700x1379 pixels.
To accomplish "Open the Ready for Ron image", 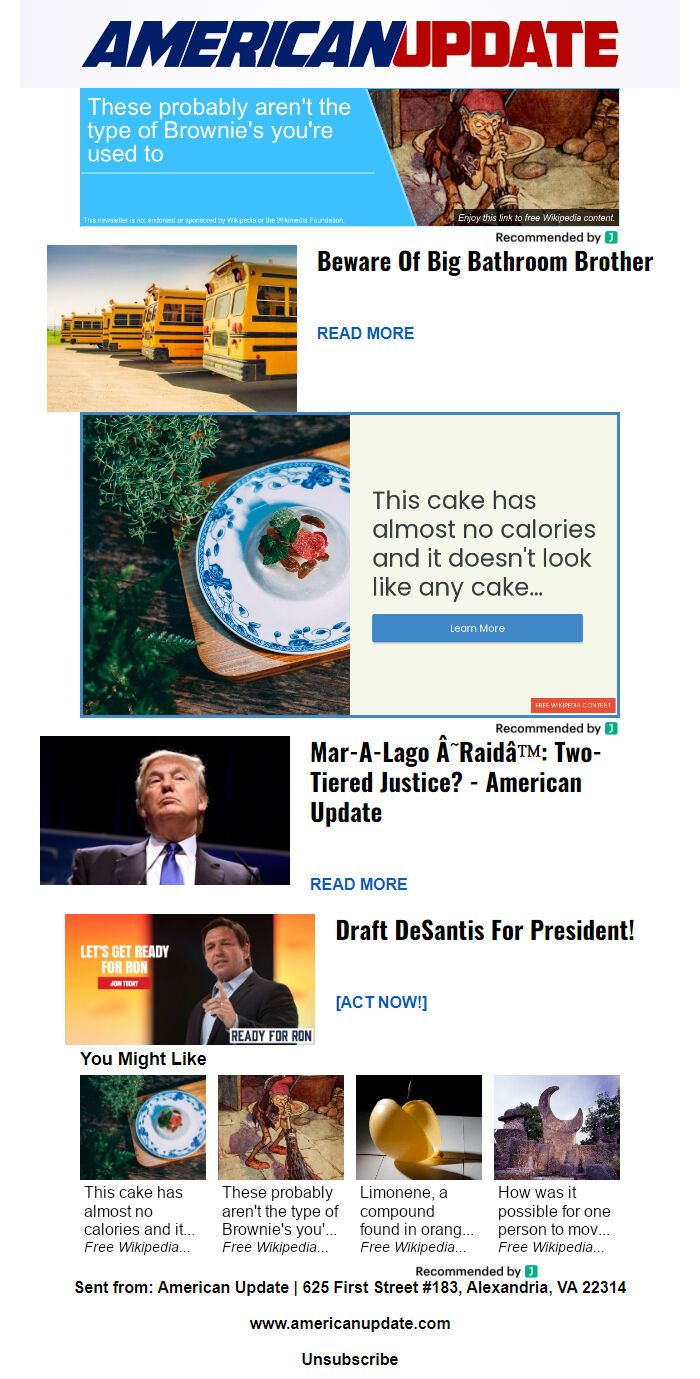I will click(190, 979).
